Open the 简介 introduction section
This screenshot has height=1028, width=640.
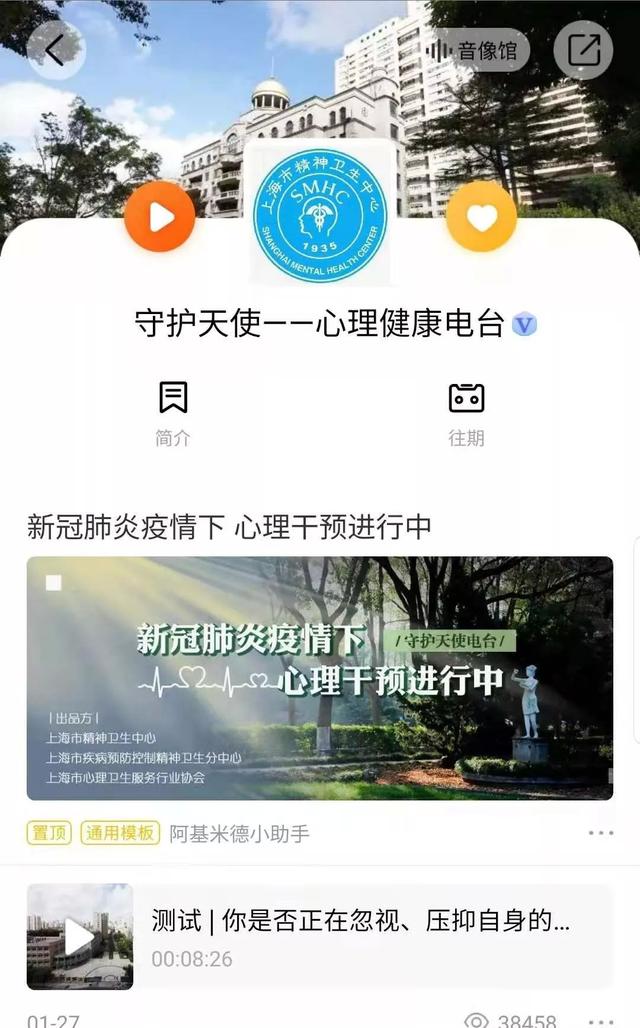tap(173, 411)
